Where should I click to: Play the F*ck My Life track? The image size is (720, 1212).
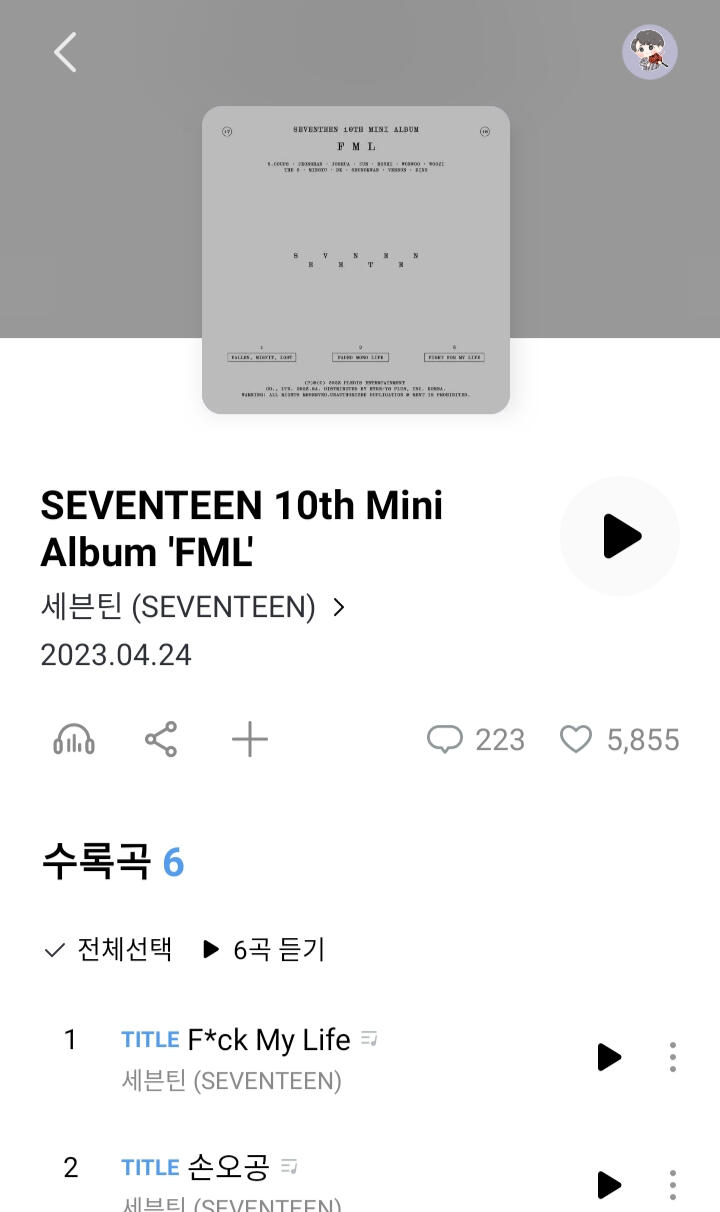609,1057
